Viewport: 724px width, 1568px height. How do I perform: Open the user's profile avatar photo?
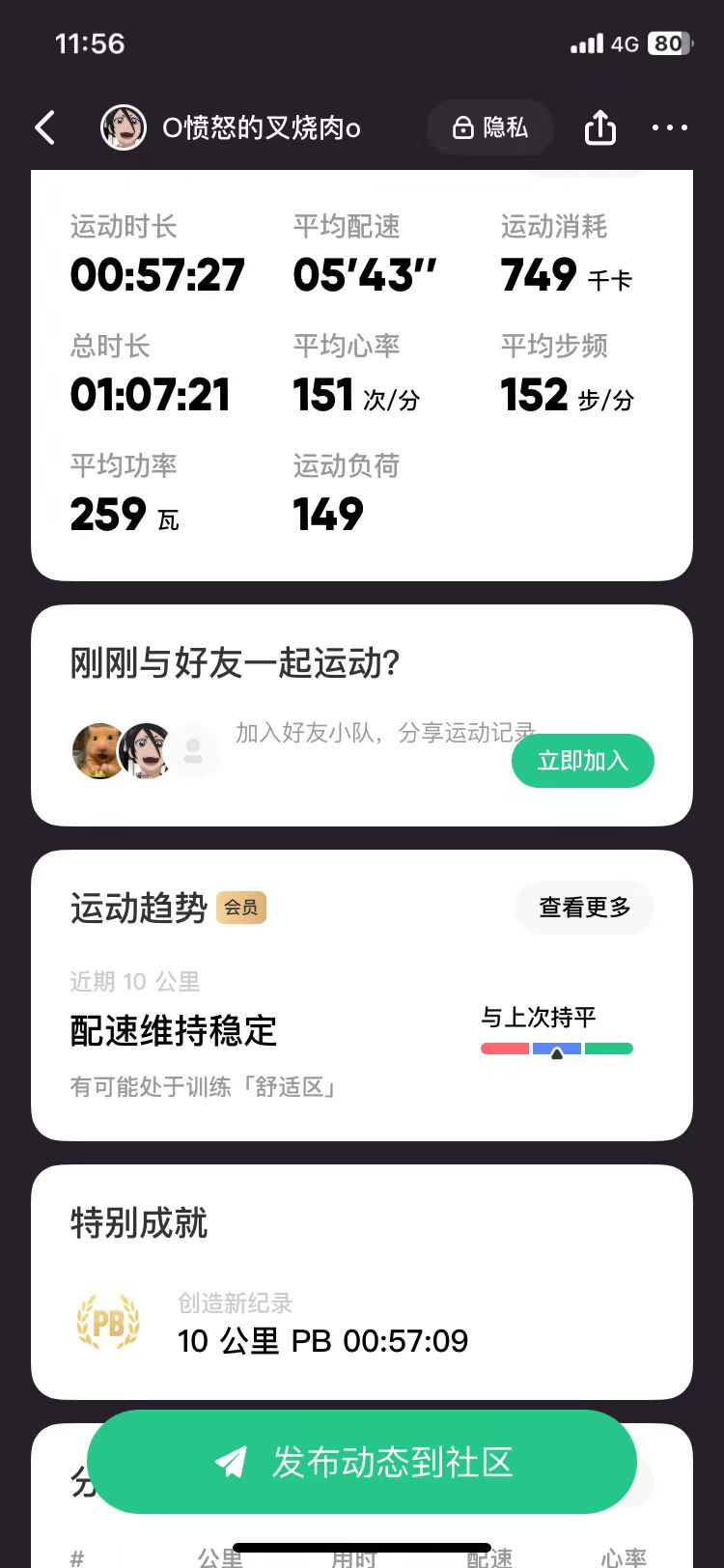point(122,127)
